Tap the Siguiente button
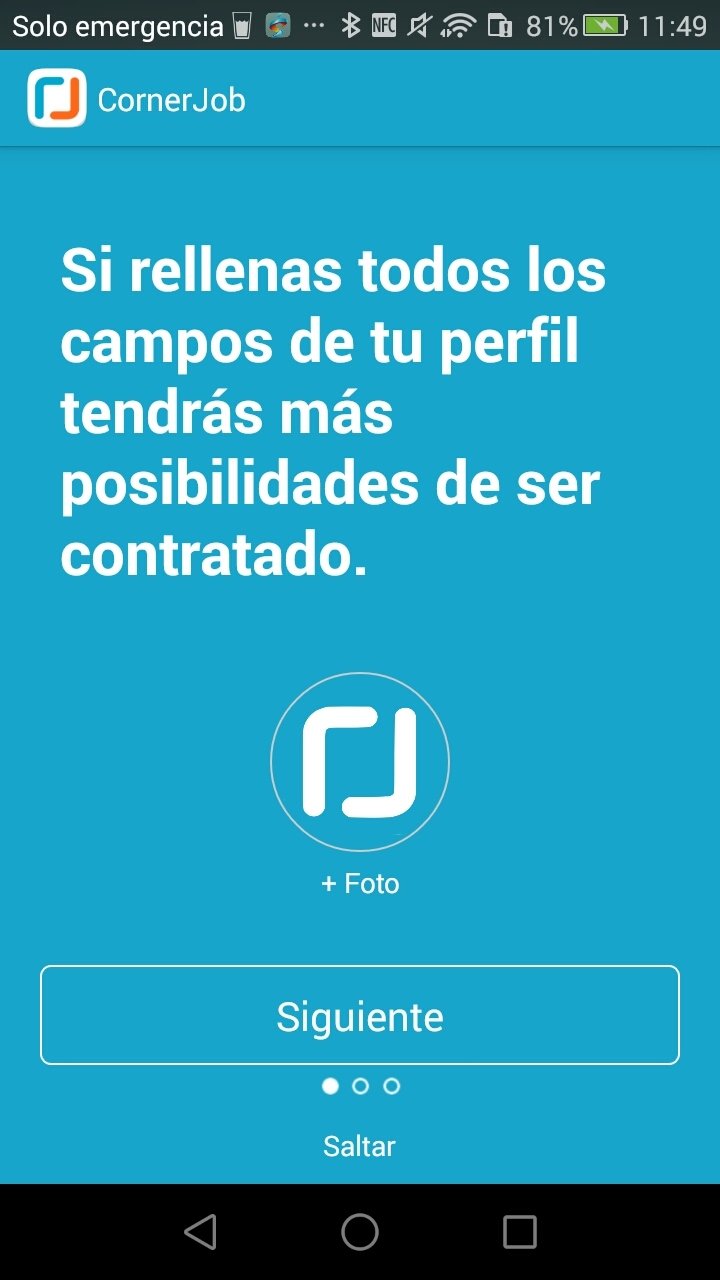720x1280 pixels. point(360,1015)
